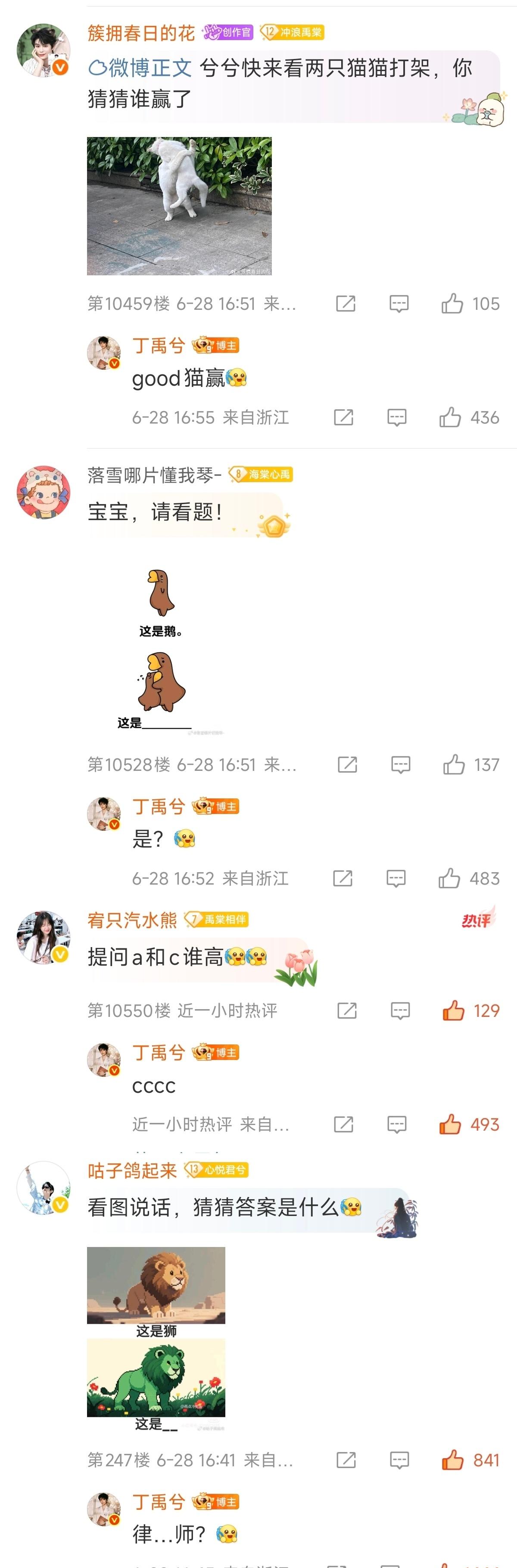Like 落雪哪片懂我琴-'s comment with 137 likes

454,764
